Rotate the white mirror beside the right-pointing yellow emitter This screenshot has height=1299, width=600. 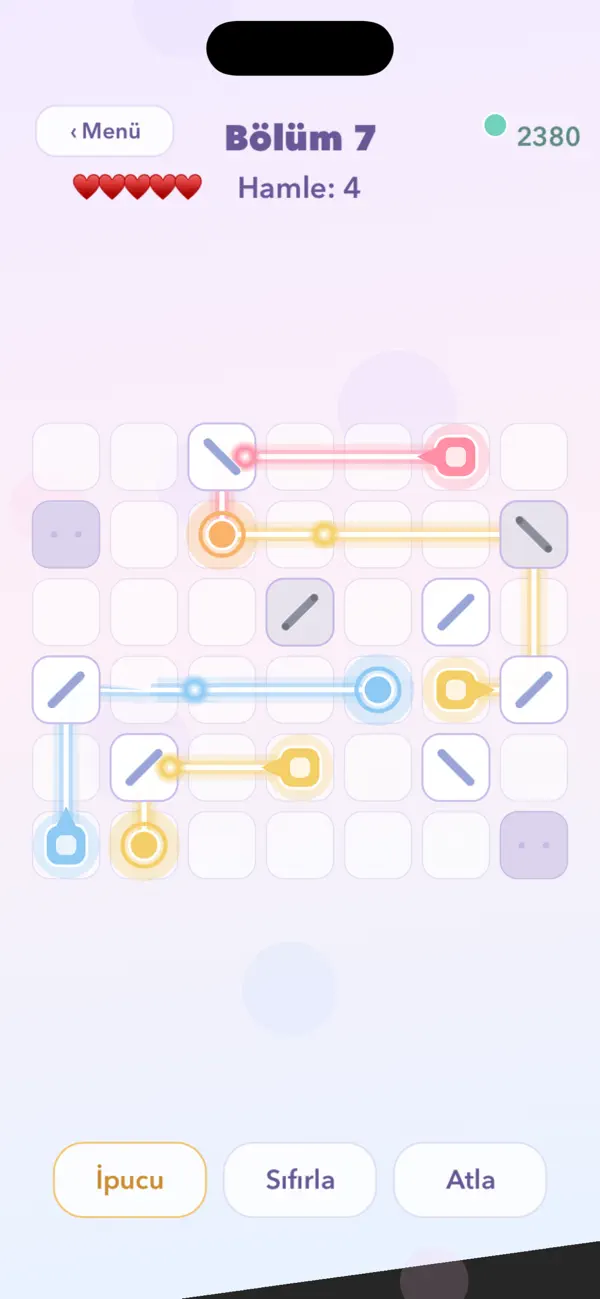(534, 690)
